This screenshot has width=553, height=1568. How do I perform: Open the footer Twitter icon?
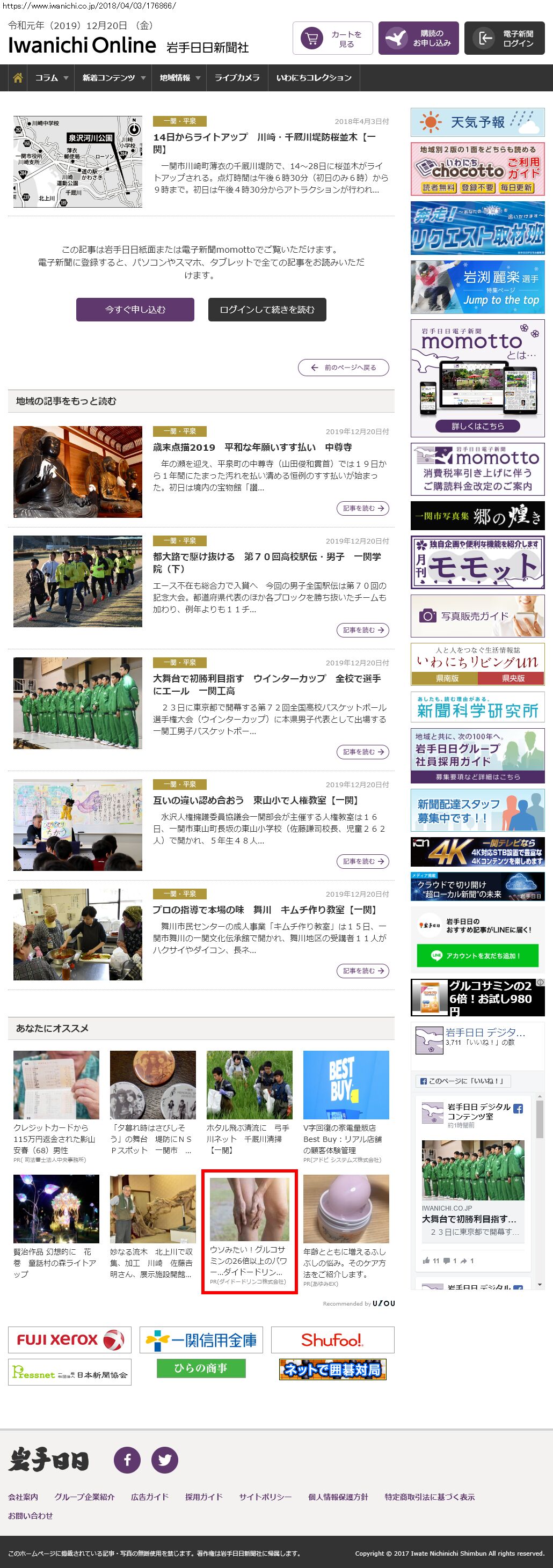click(164, 1460)
